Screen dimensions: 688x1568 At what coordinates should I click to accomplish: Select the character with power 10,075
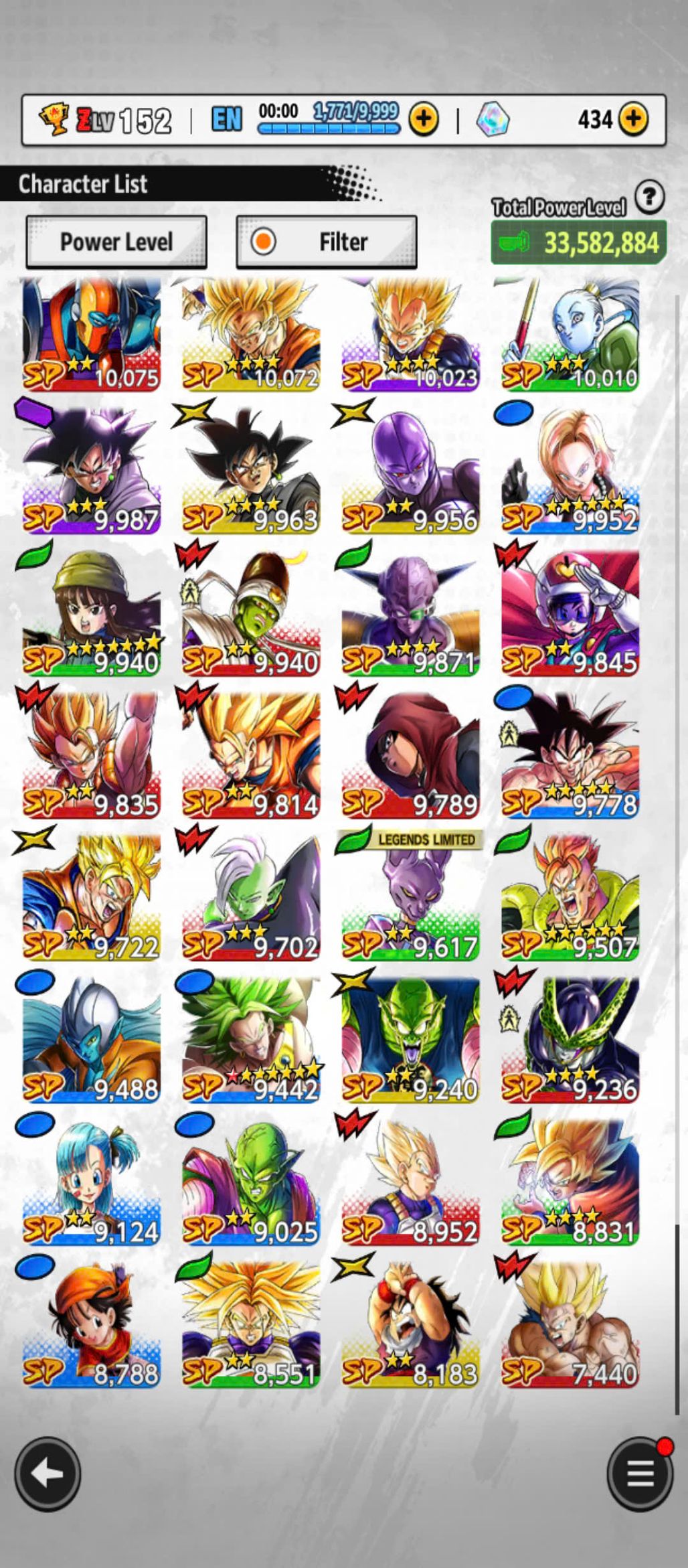[x=92, y=335]
